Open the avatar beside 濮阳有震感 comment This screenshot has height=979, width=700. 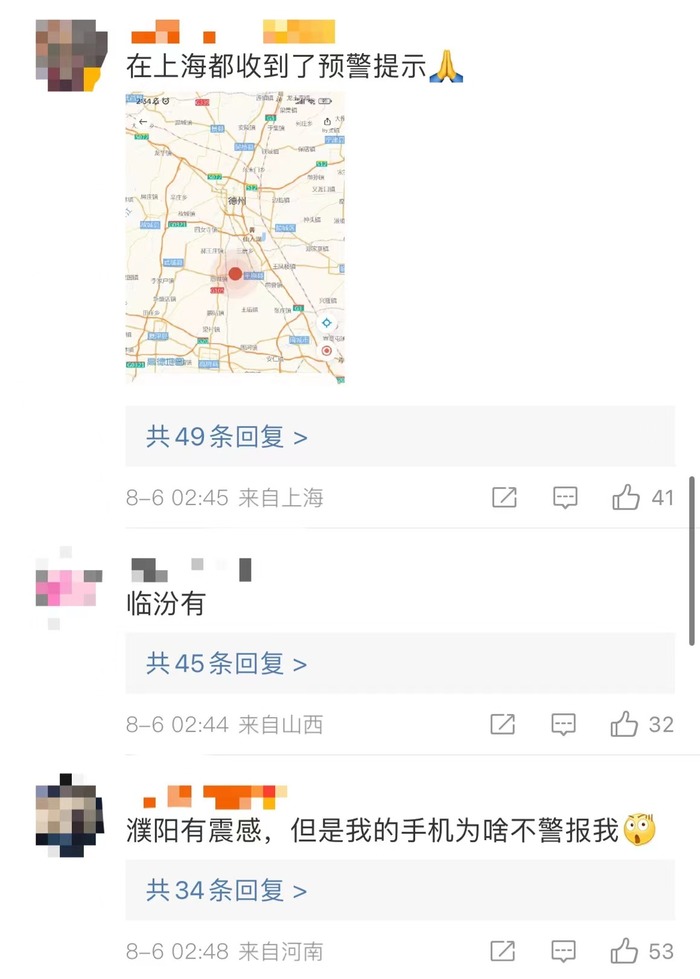[68, 814]
